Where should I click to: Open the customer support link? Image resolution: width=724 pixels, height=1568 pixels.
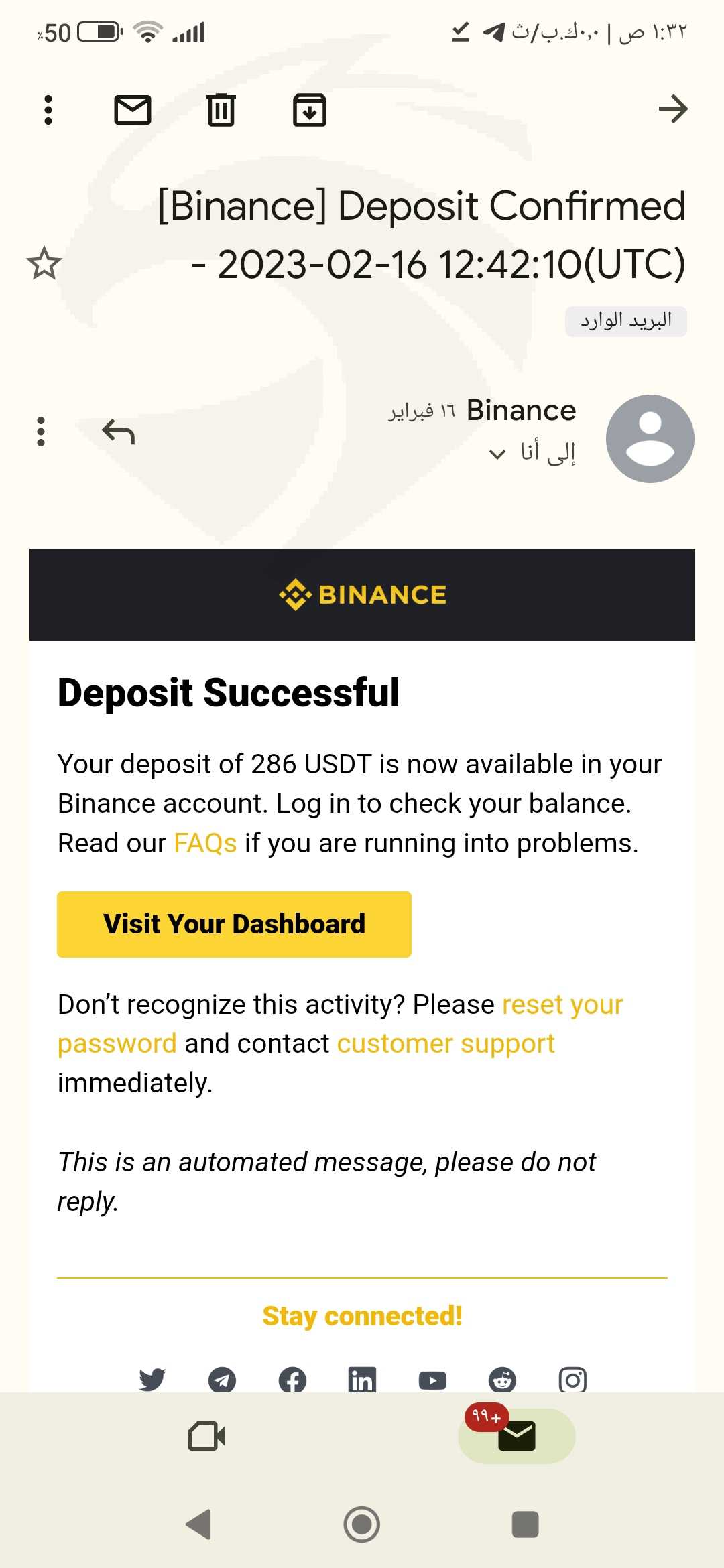tap(446, 1043)
